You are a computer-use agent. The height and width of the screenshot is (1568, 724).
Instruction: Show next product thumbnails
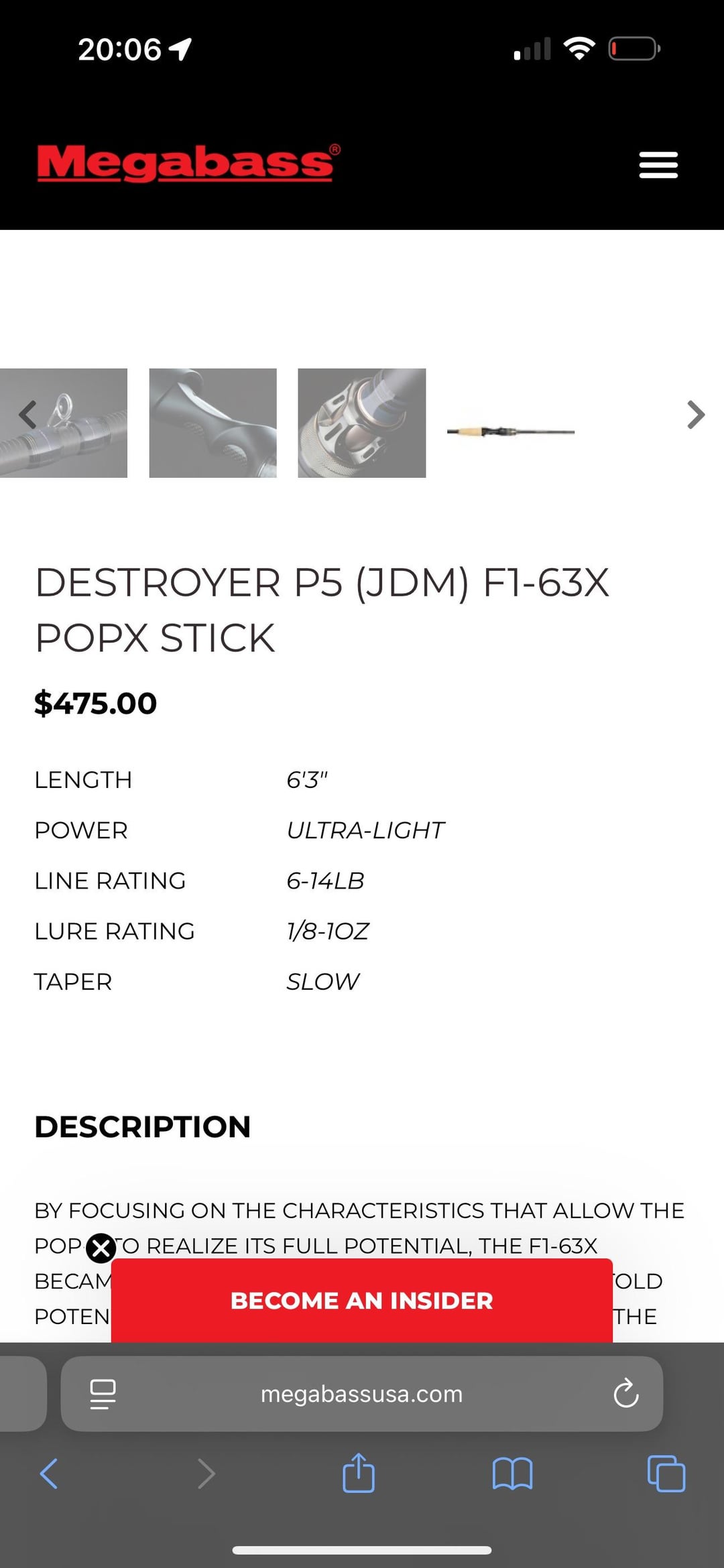696,415
